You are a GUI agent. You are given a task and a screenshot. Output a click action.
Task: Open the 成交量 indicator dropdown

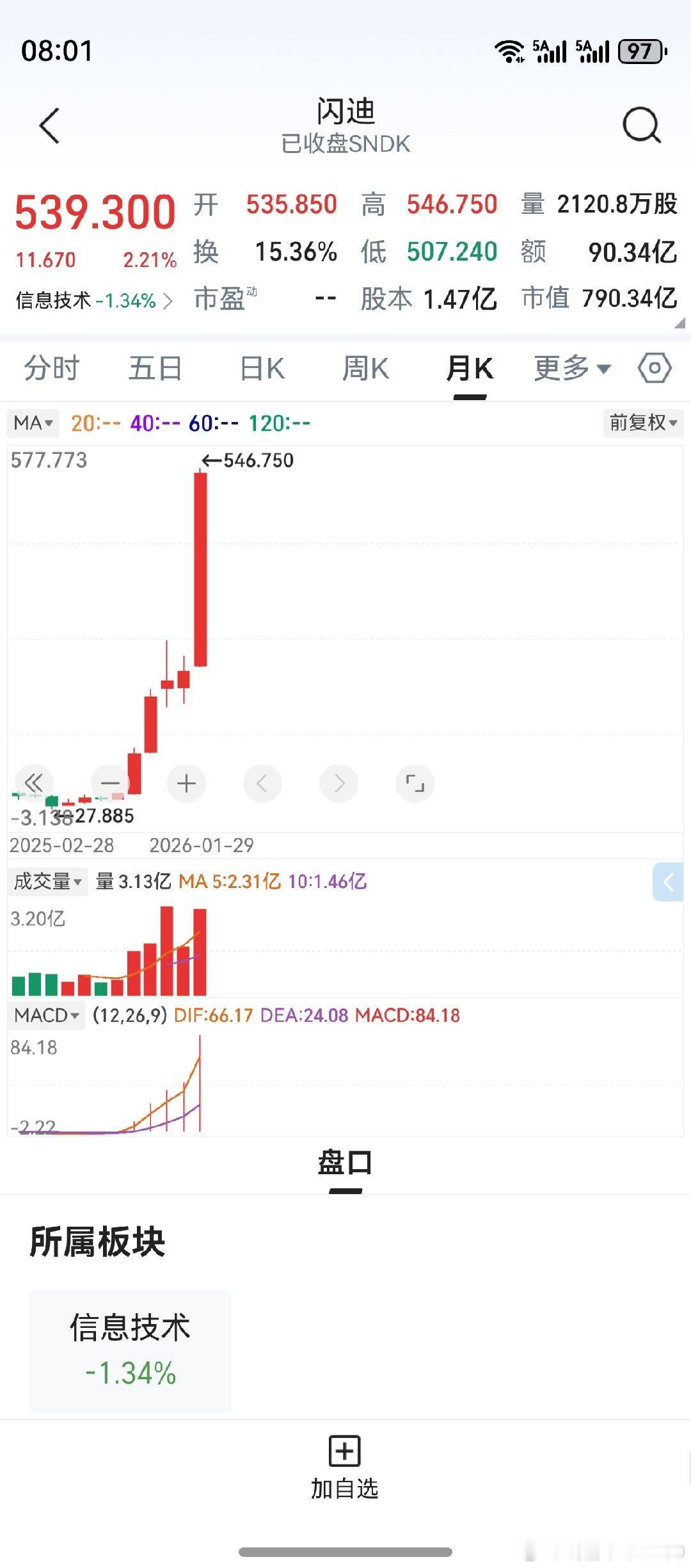coord(47,882)
